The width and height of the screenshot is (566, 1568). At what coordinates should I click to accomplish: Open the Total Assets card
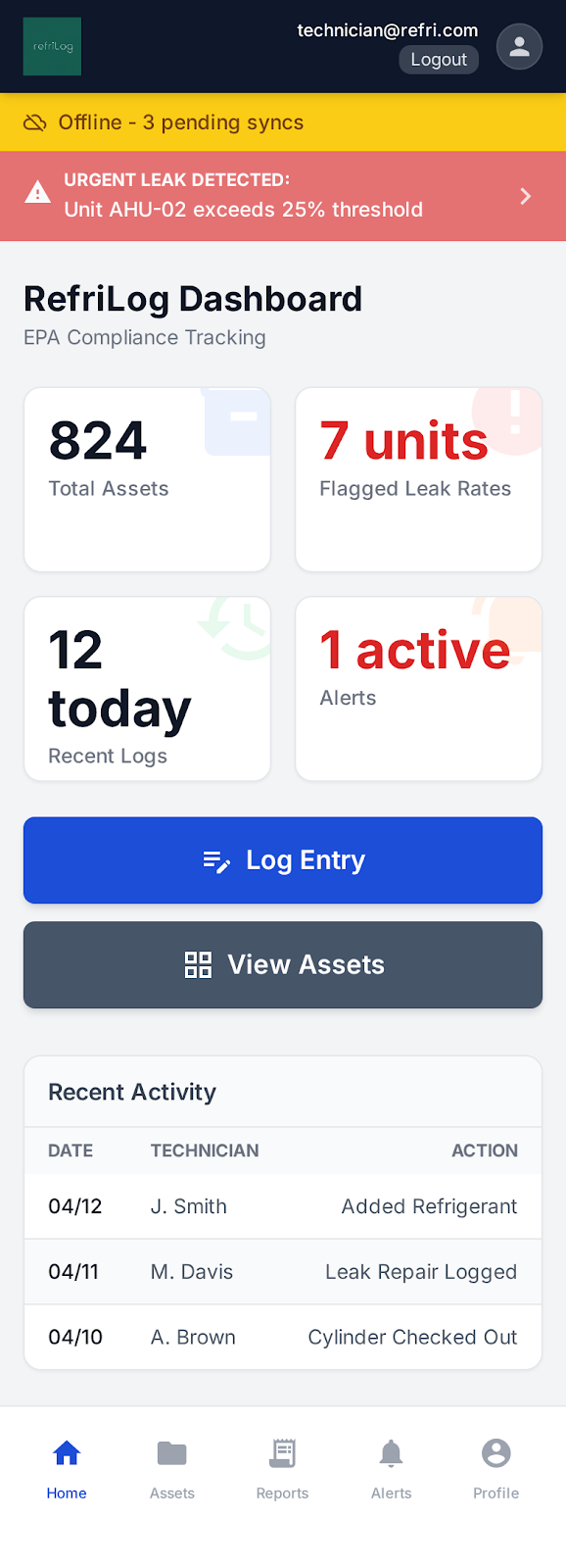pos(147,479)
